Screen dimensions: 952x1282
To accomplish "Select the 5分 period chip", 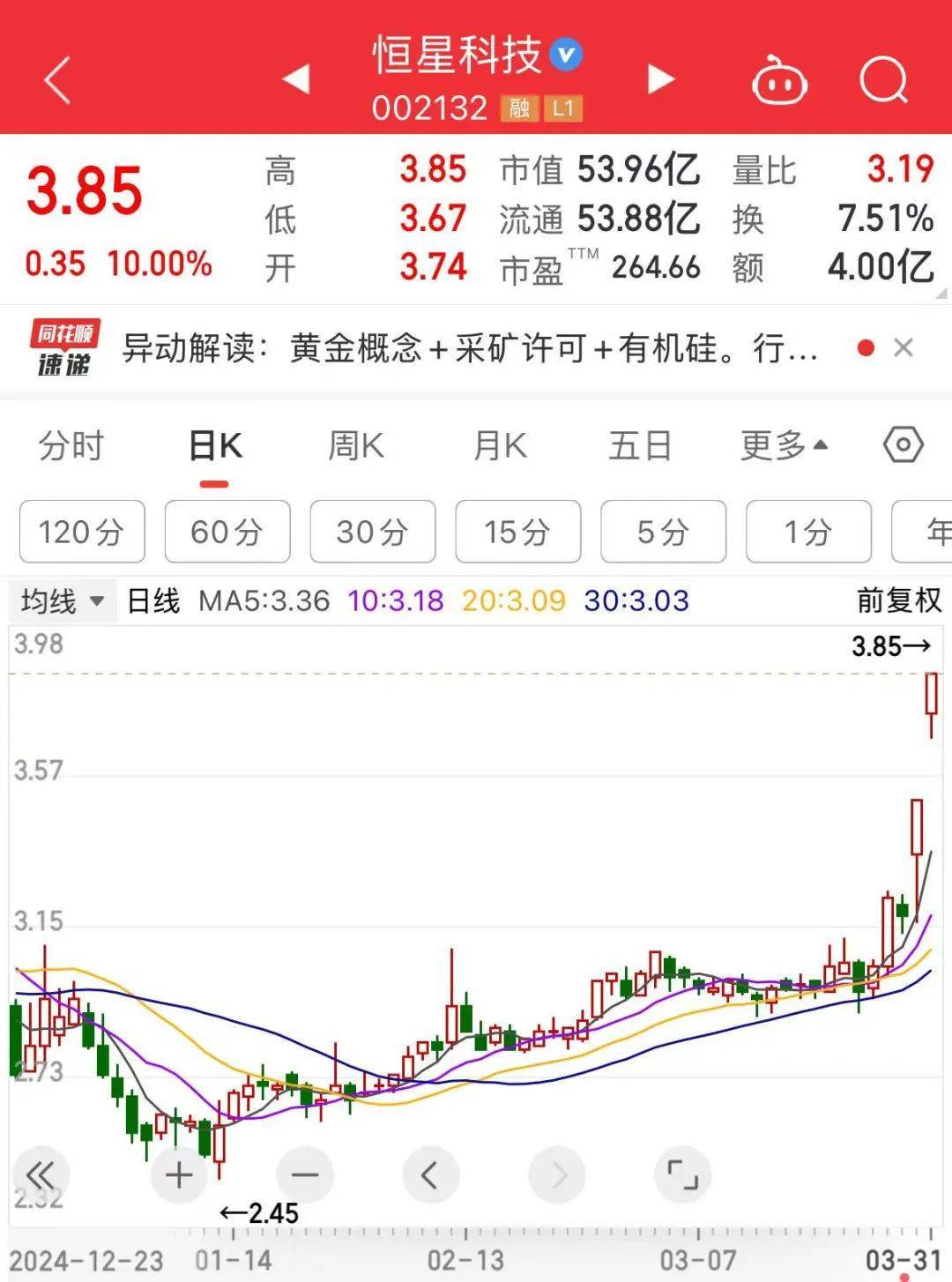I will (663, 532).
